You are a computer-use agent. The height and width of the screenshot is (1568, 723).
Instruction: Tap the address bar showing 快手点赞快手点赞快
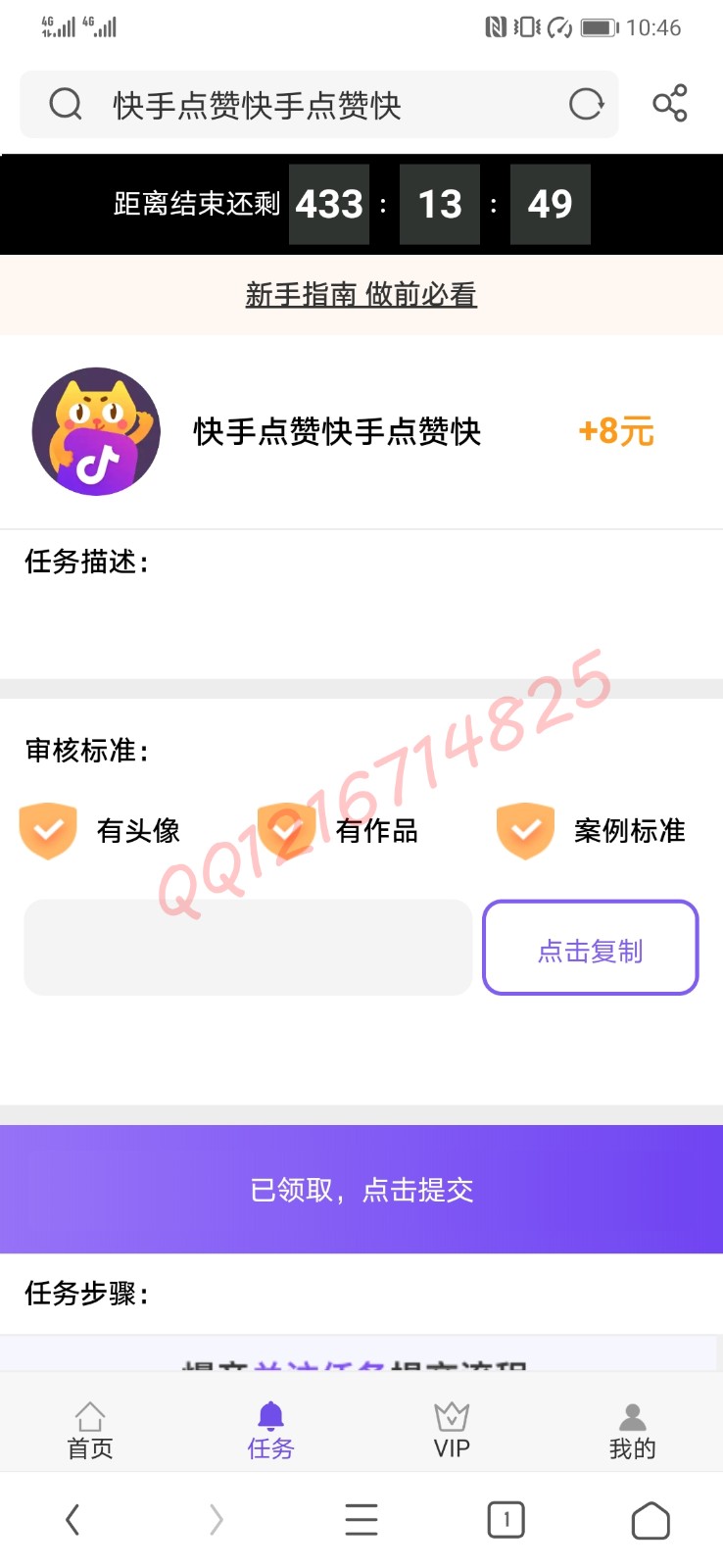(x=294, y=105)
